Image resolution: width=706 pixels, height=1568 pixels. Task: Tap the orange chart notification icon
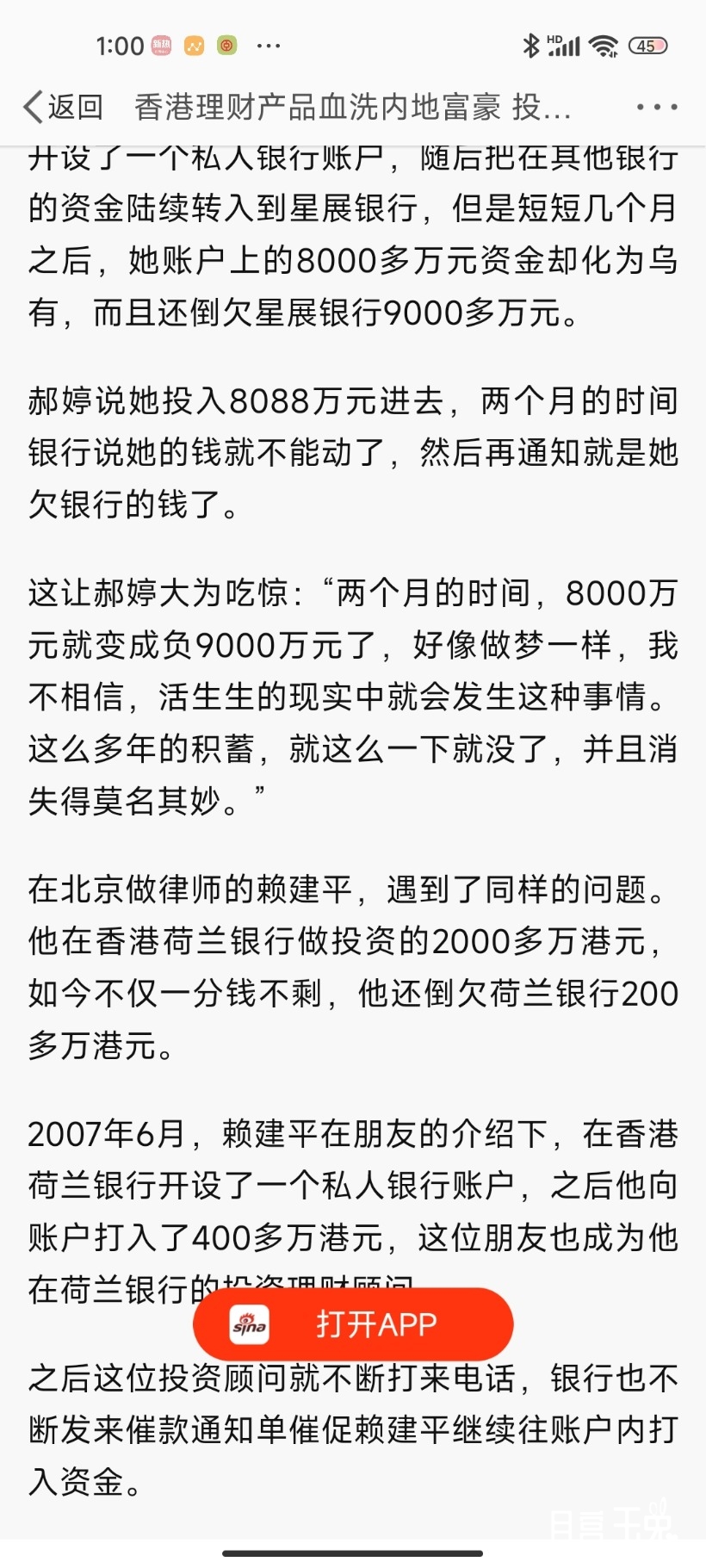tap(195, 44)
